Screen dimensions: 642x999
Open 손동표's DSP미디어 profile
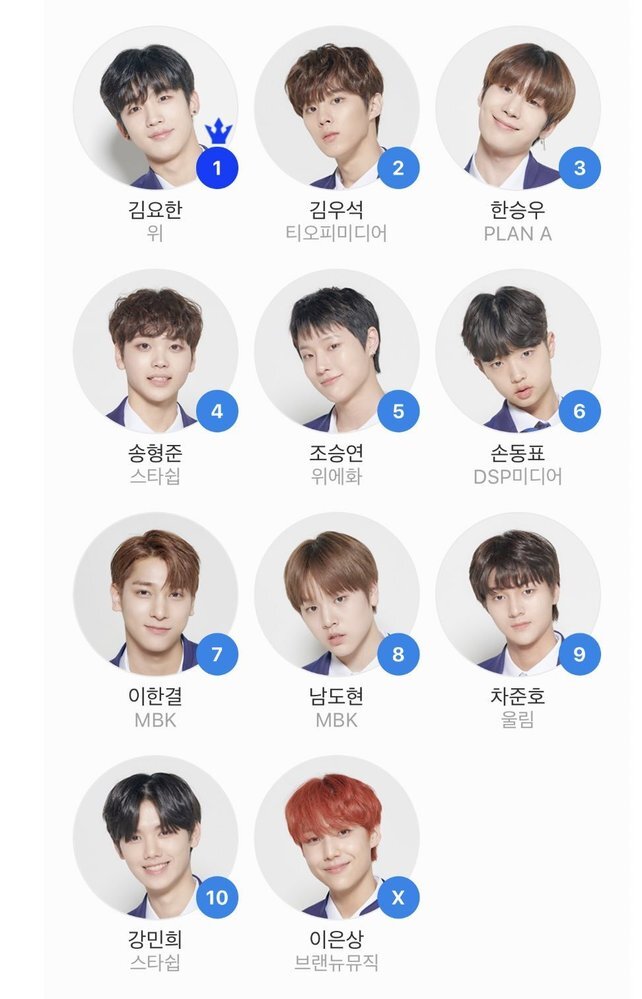coord(518,350)
